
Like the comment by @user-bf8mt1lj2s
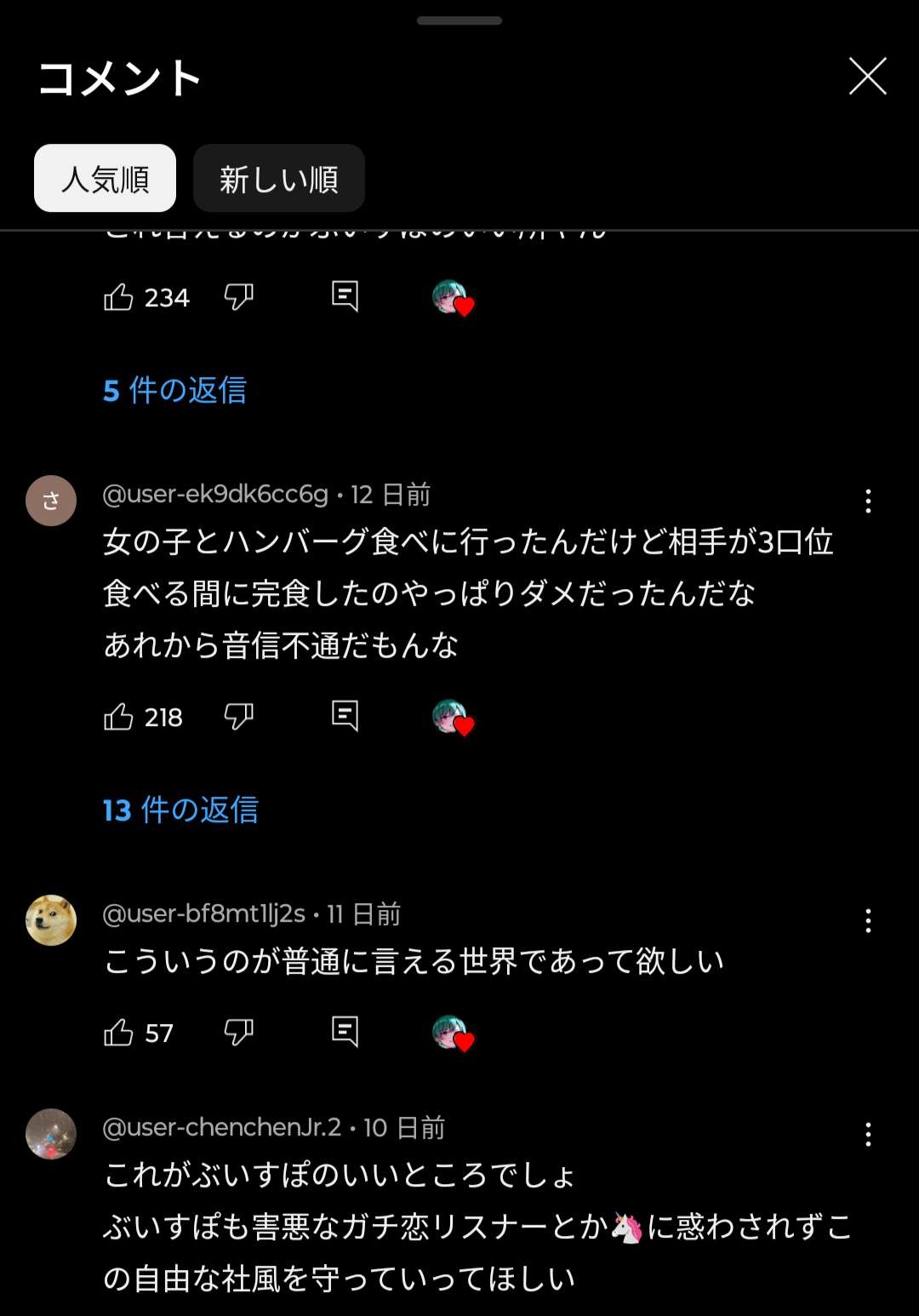coord(118,1033)
